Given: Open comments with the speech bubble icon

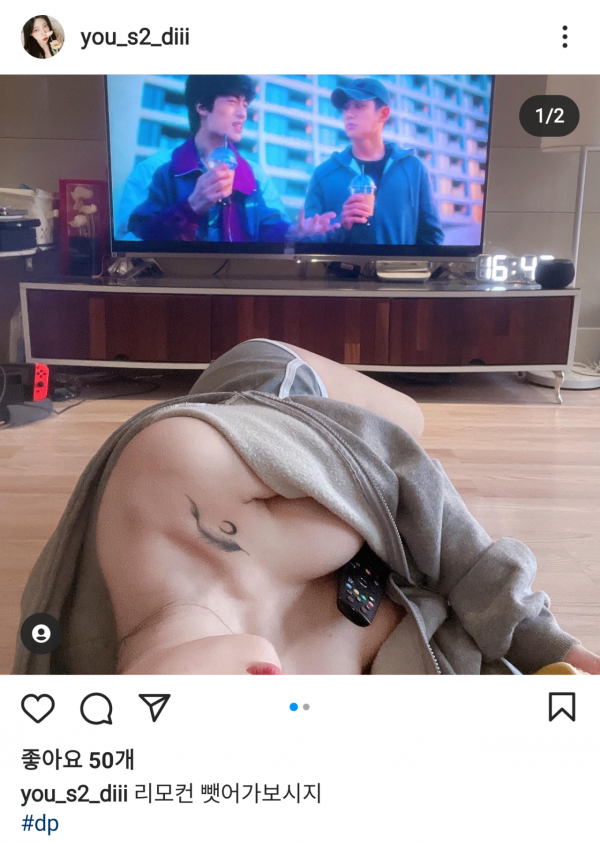Looking at the screenshot, I should 96,708.
